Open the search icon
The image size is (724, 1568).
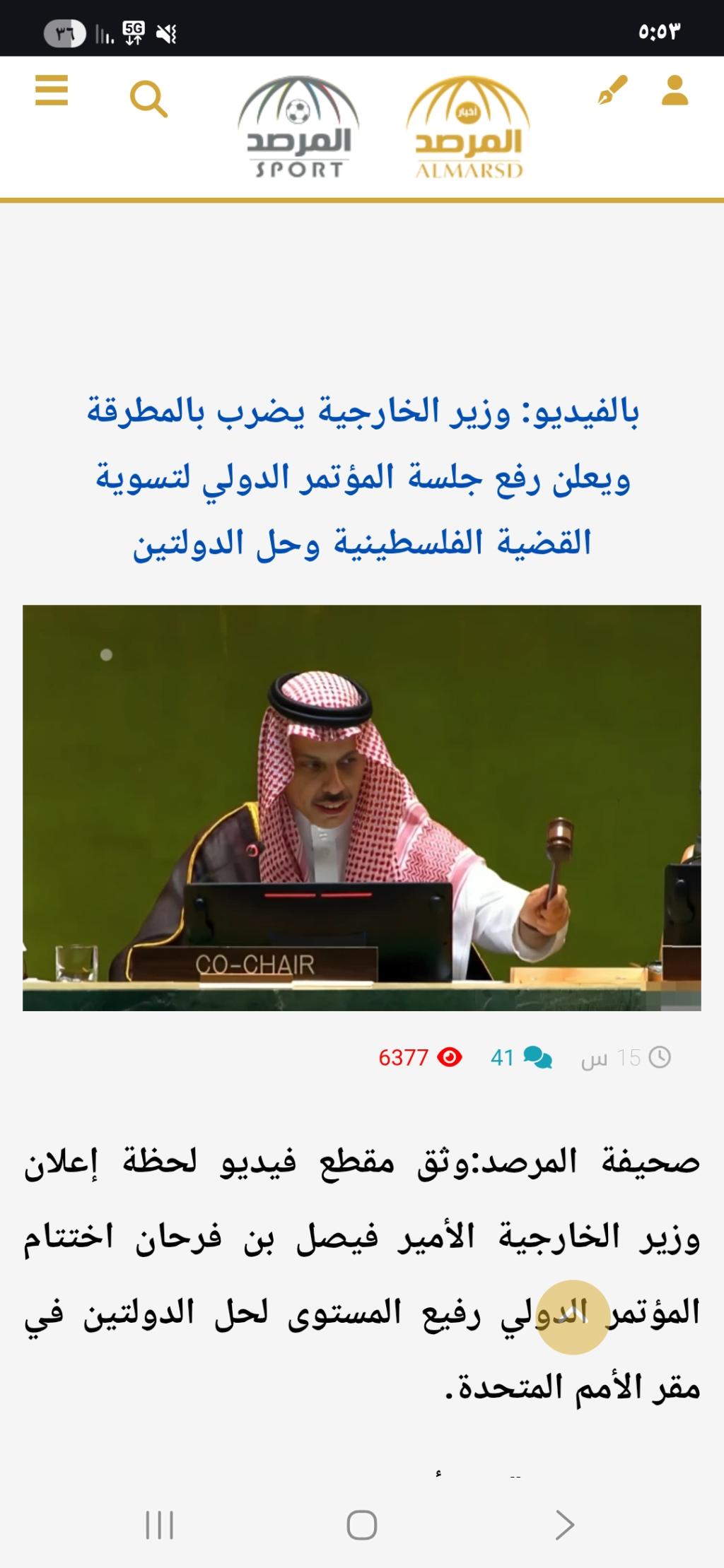click(x=148, y=99)
